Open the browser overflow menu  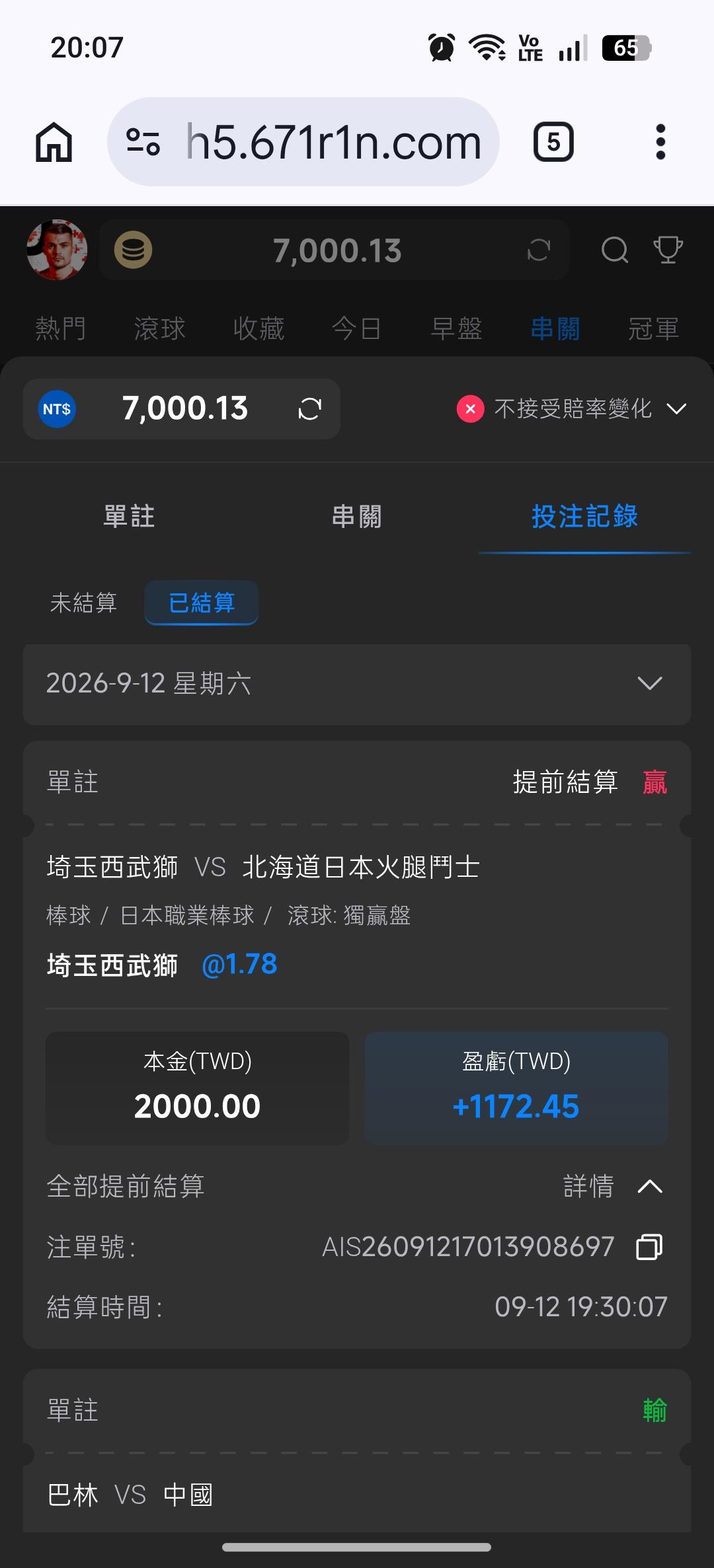coord(660,142)
